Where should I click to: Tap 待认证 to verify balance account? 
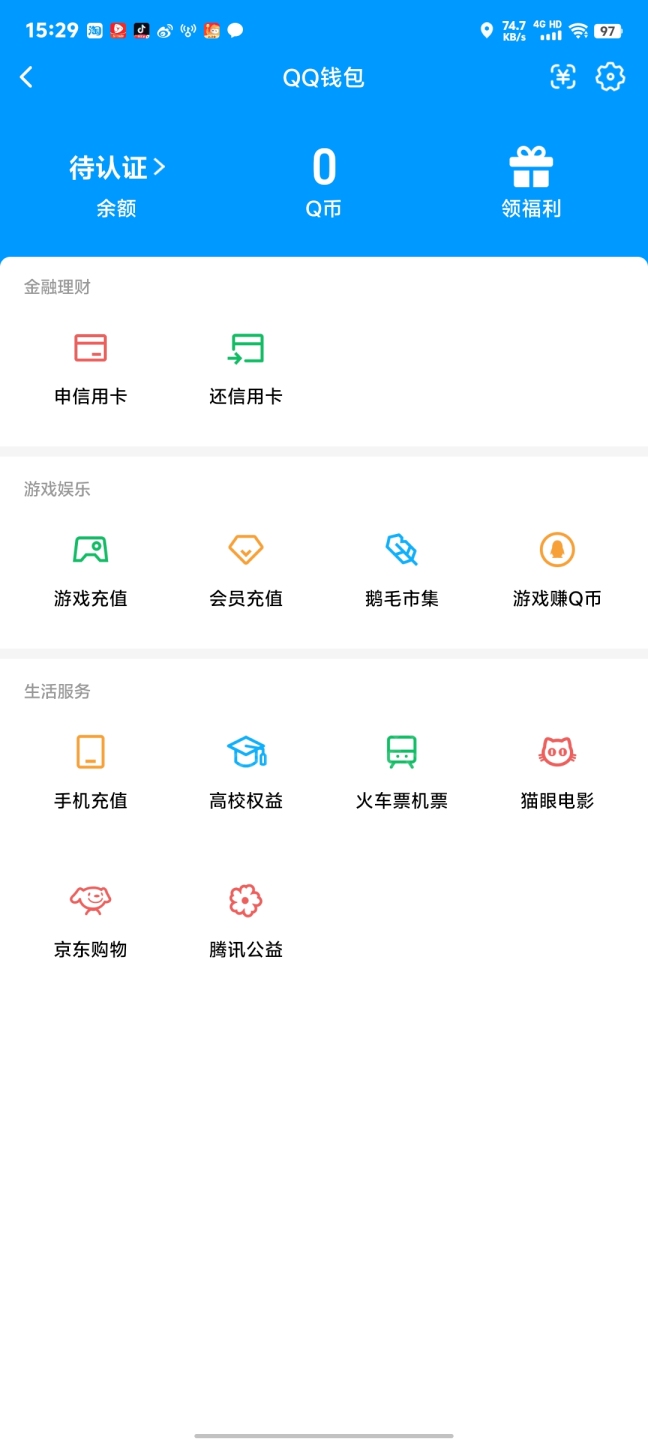point(116,168)
